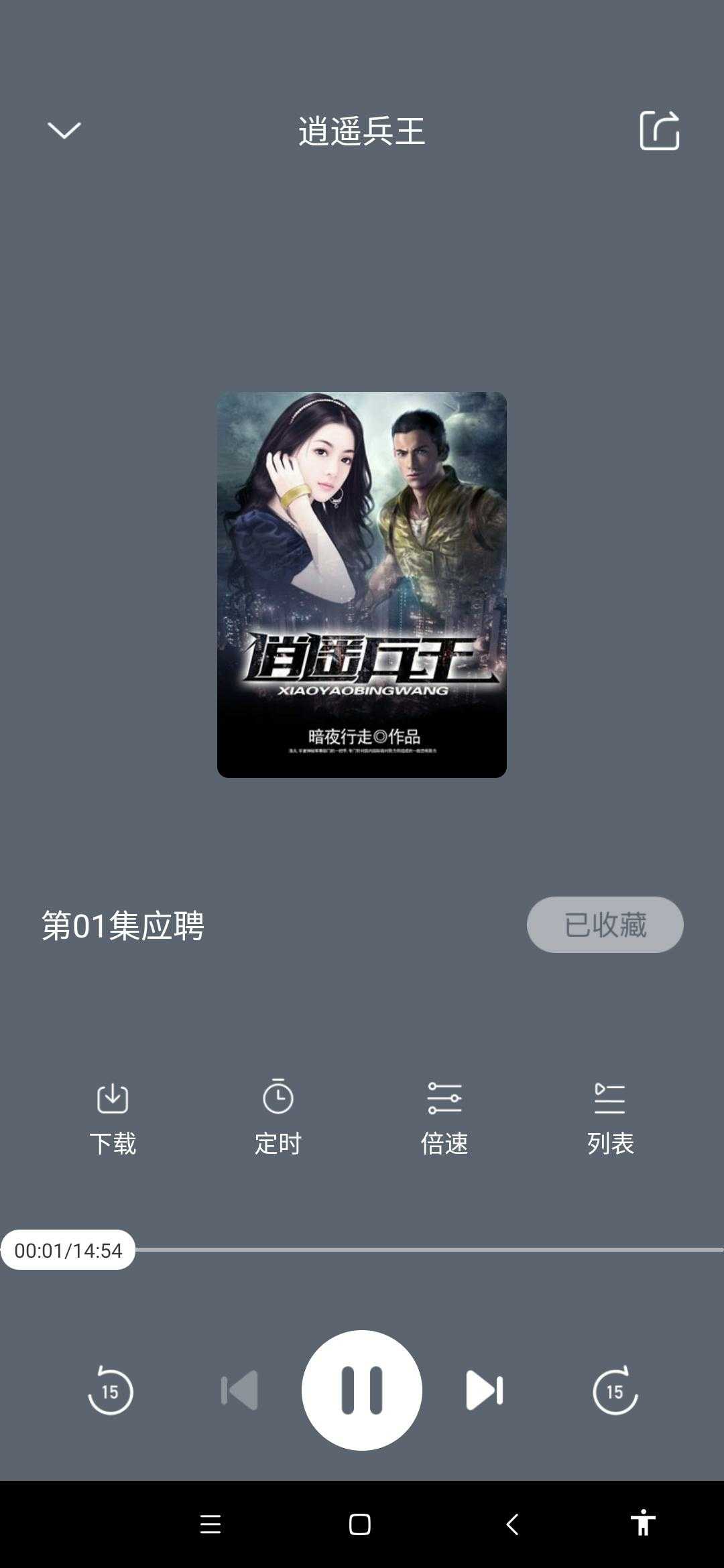Skip to the next episode
The image size is (724, 1568).
(484, 1390)
